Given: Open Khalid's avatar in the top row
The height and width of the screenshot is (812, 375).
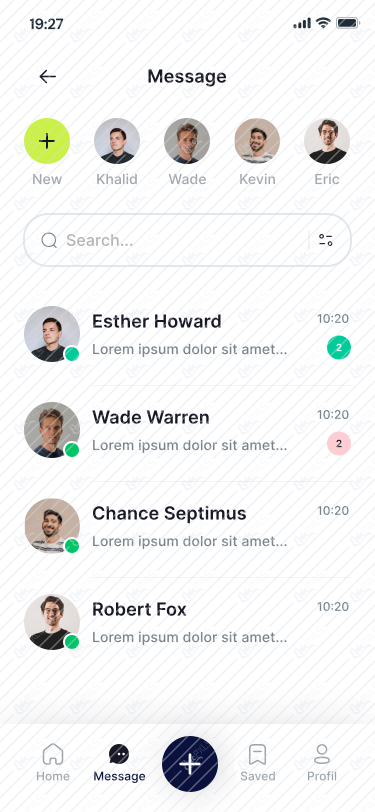Looking at the screenshot, I should (x=117, y=141).
